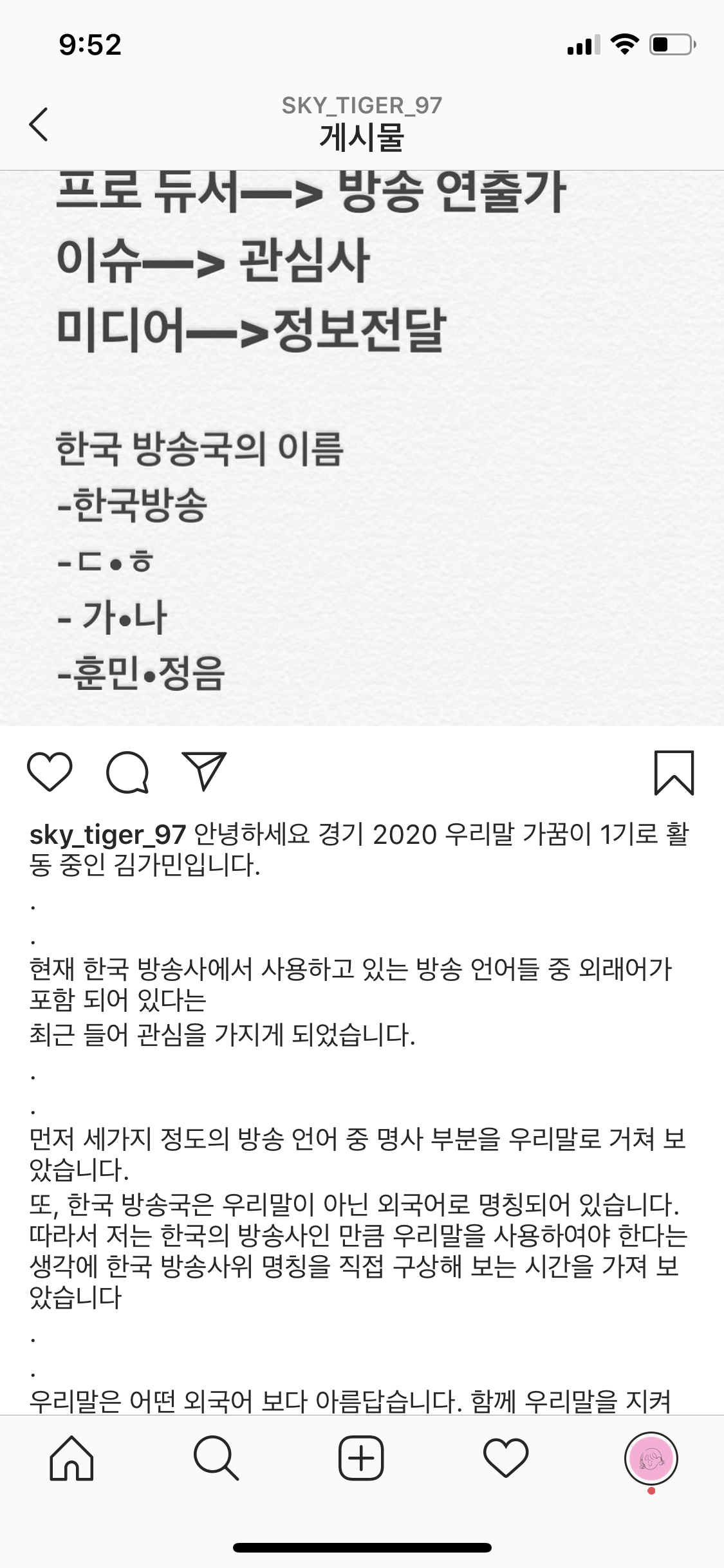The height and width of the screenshot is (1568, 724).
Task: Open the activity heart tab
Action: [506, 1457]
